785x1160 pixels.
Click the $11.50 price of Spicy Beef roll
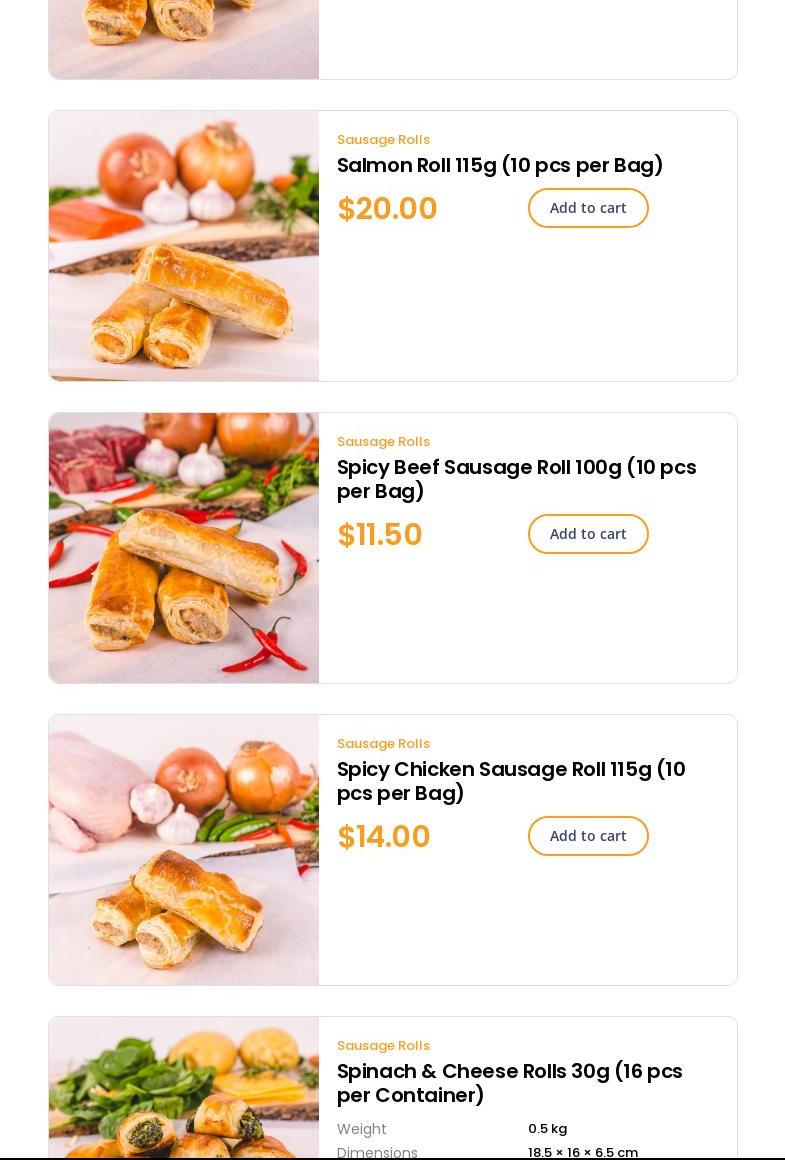pyautogui.click(x=380, y=535)
